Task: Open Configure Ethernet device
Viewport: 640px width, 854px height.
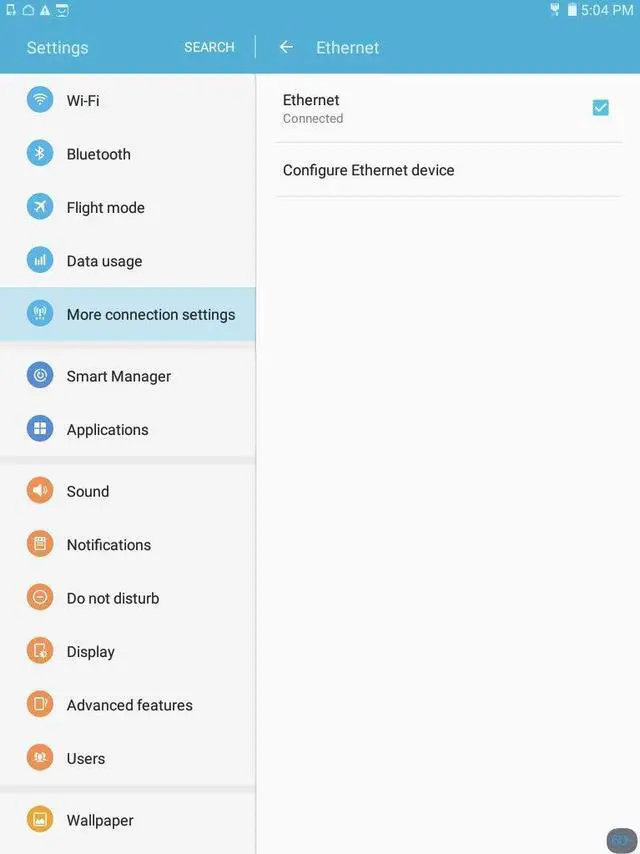Action: [x=449, y=170]
